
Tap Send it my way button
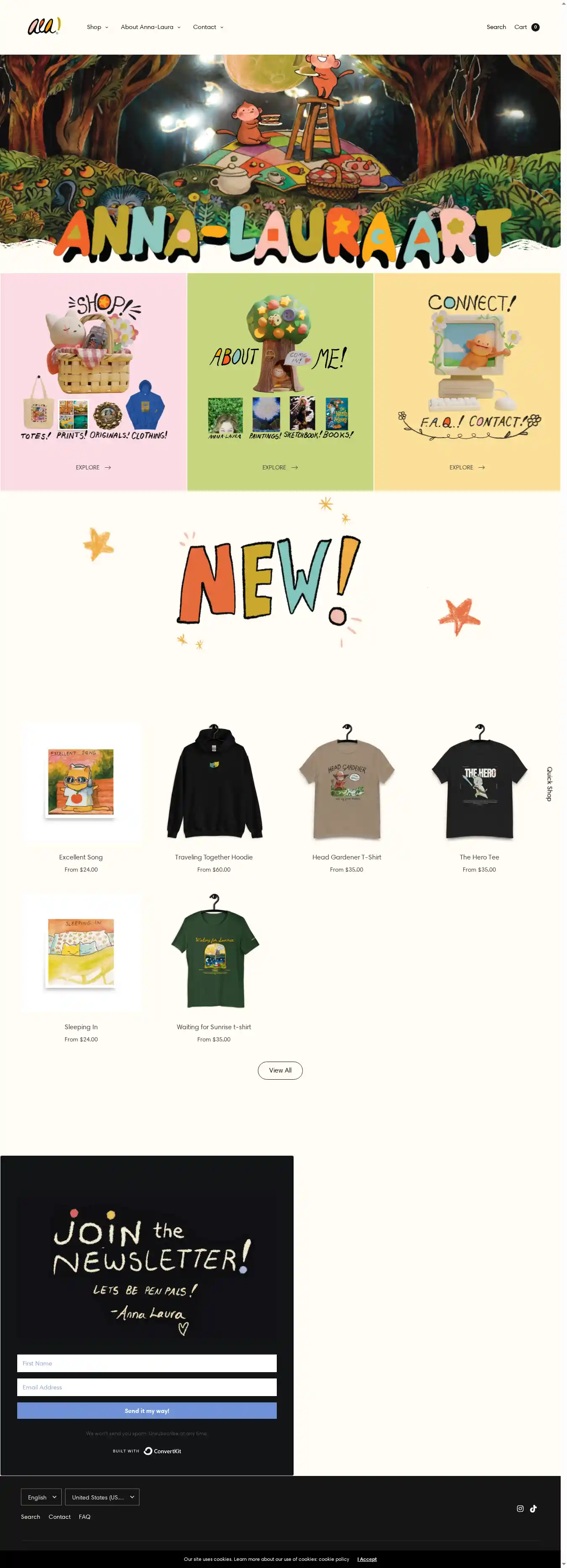147,1410
